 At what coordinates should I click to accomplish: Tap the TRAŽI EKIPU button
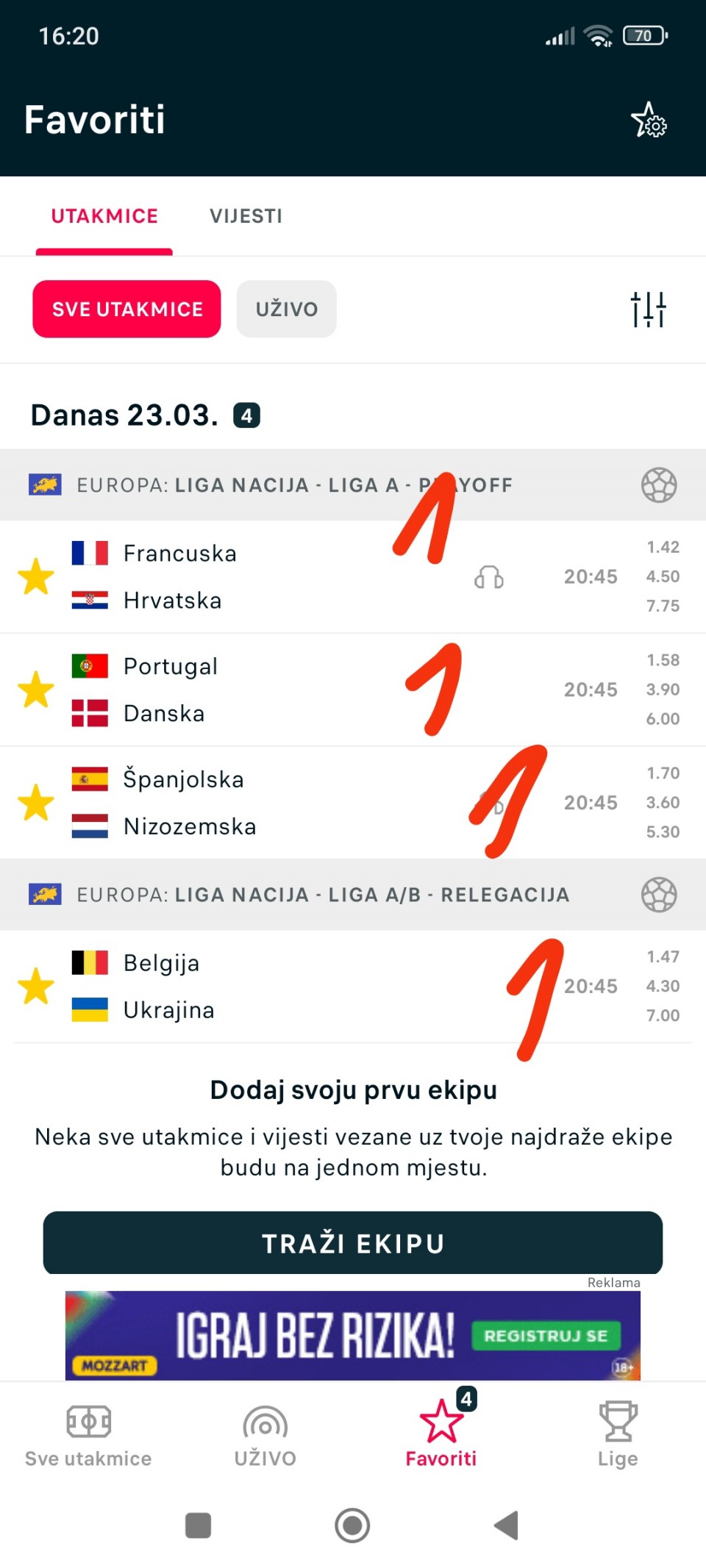(x=353, y=1243)
